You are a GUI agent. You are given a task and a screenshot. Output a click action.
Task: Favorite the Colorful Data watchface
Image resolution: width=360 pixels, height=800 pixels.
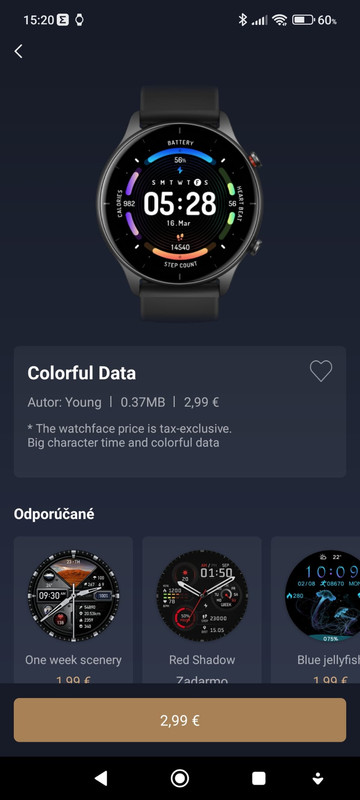pos(321,371)
